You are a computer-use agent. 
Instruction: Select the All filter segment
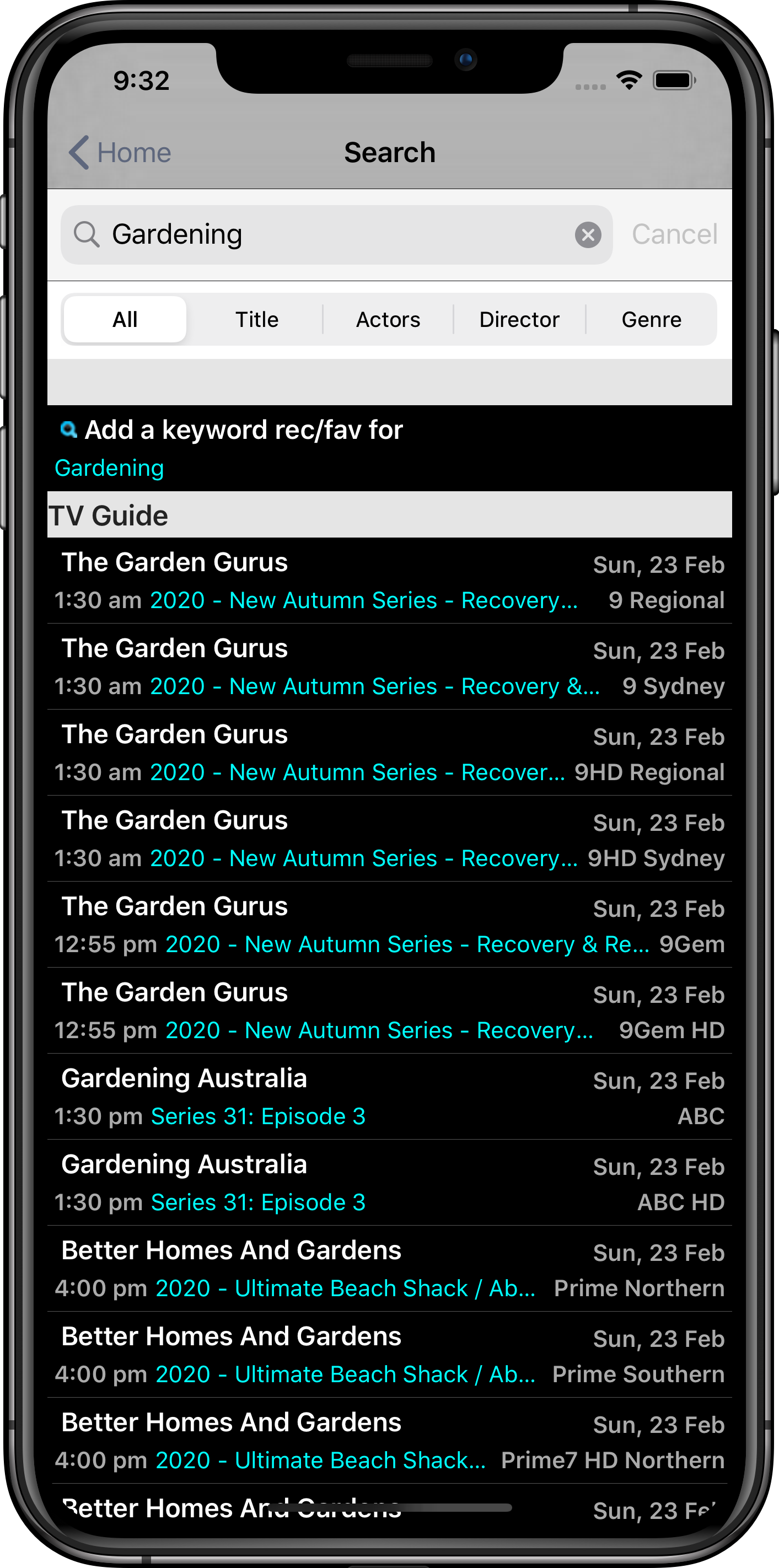[x=125, y=320]
